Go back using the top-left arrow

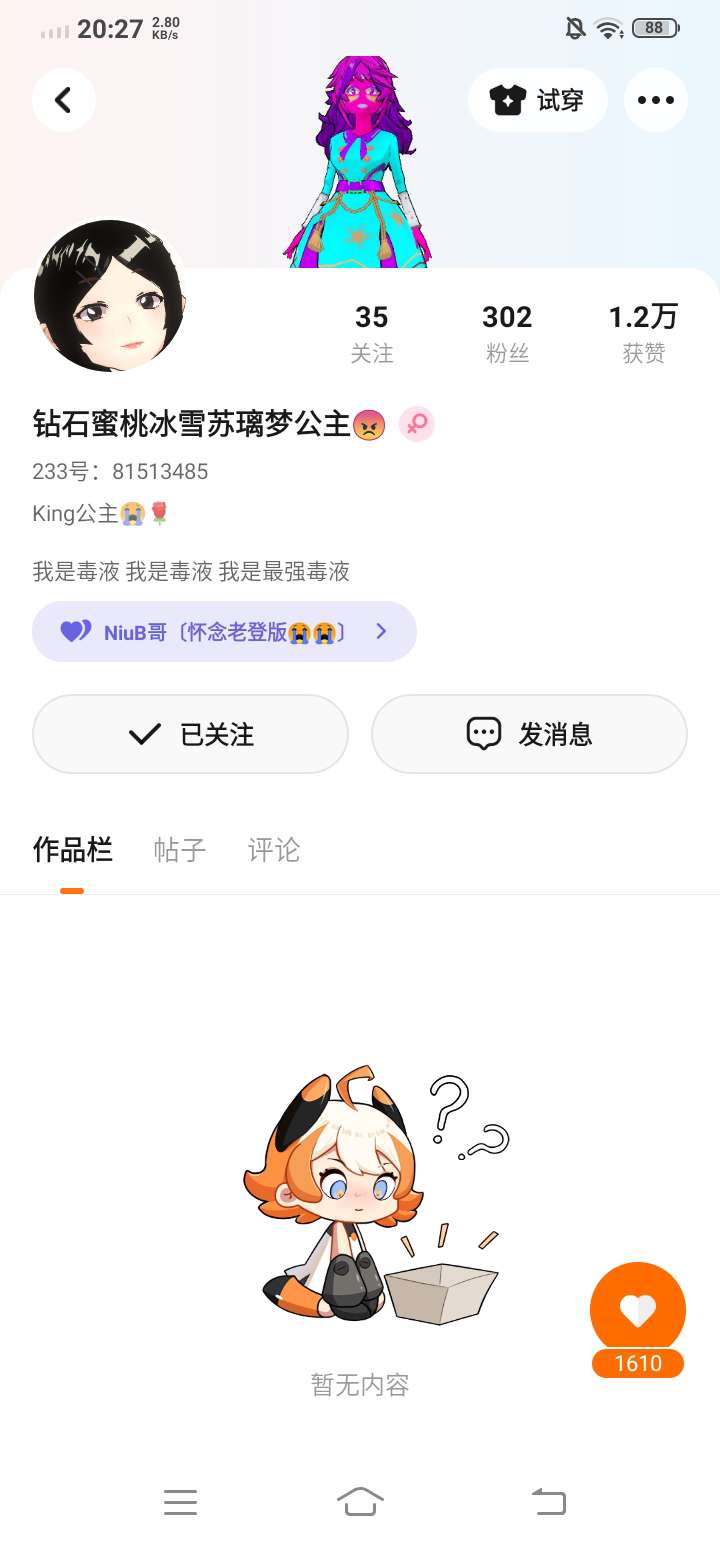63,100
